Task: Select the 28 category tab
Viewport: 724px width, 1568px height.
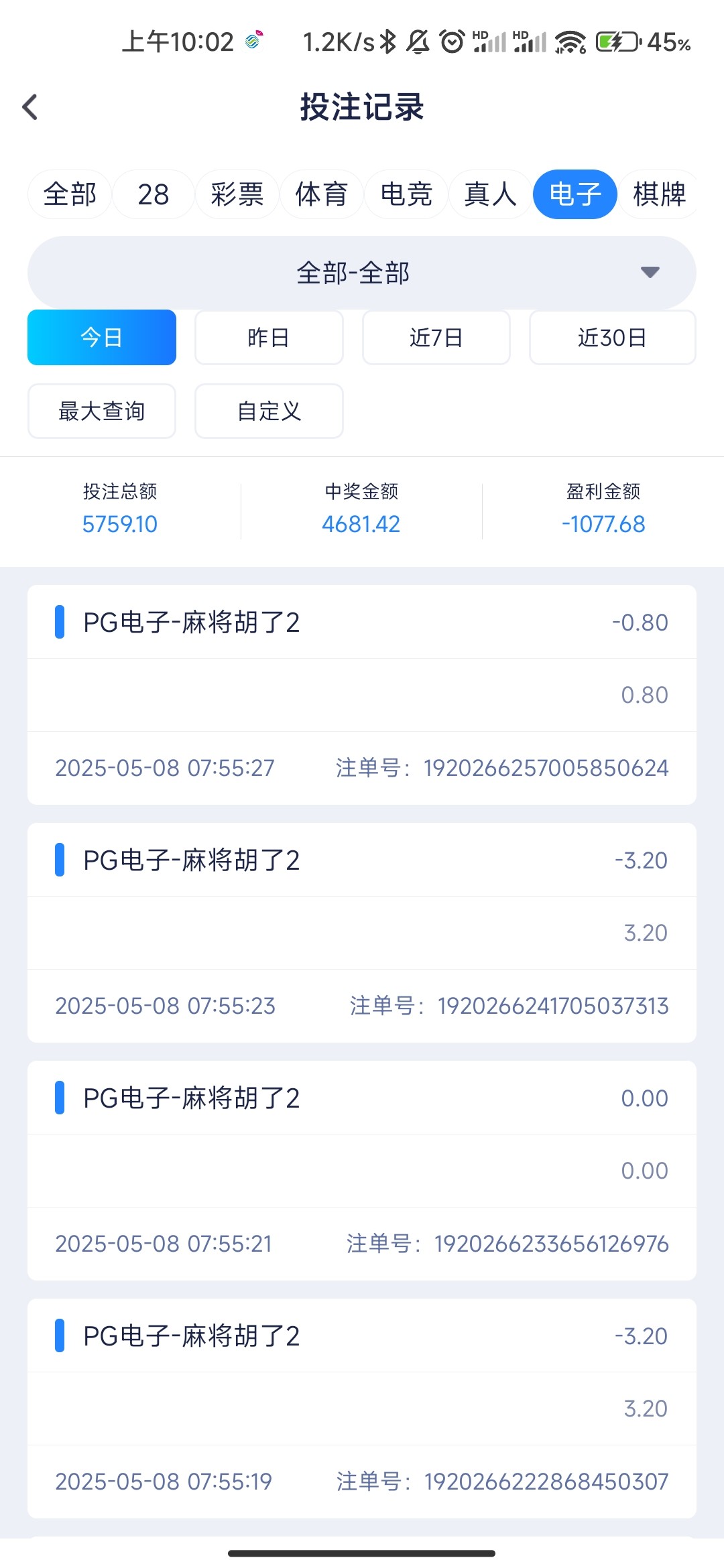Action: click(x=154, y=194)
